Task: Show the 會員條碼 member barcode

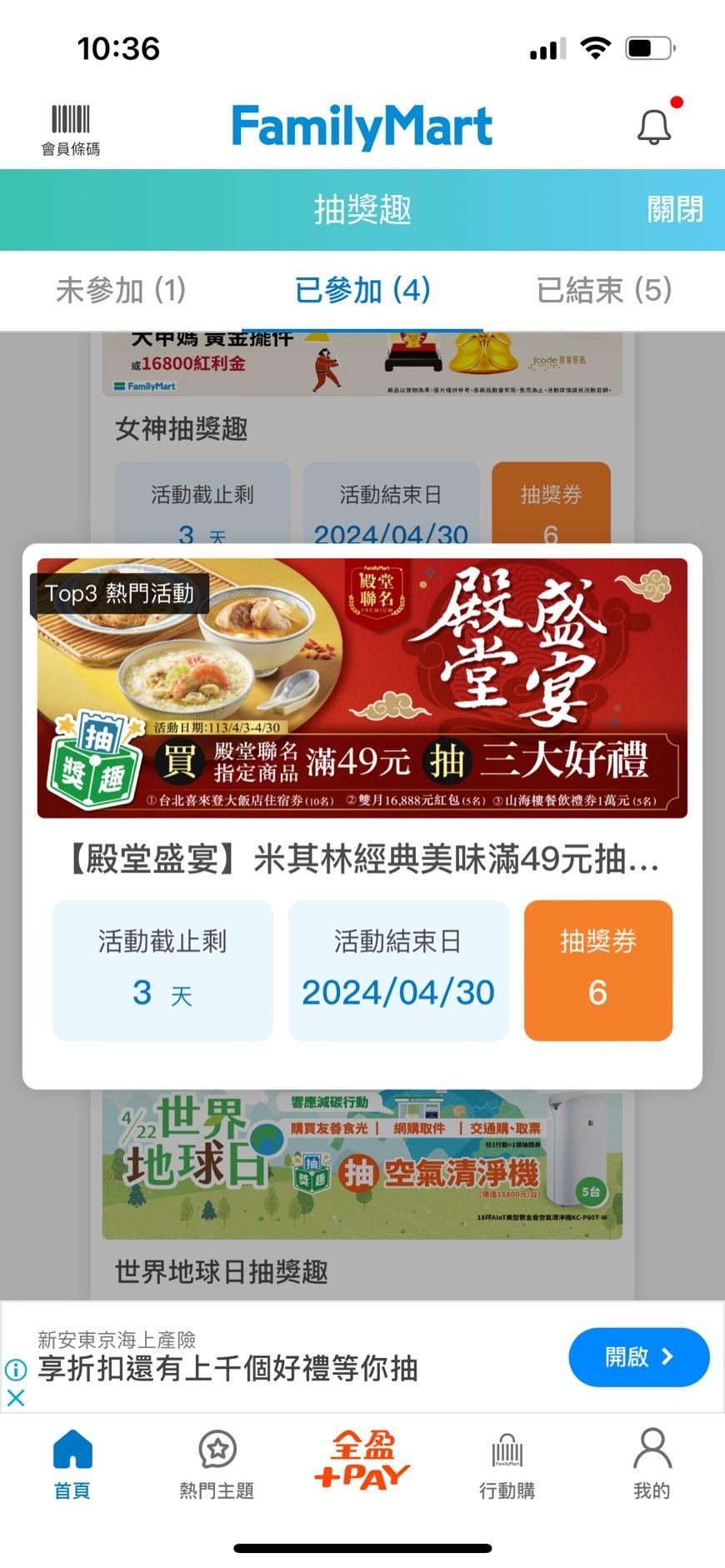Action: pos(71,129)
